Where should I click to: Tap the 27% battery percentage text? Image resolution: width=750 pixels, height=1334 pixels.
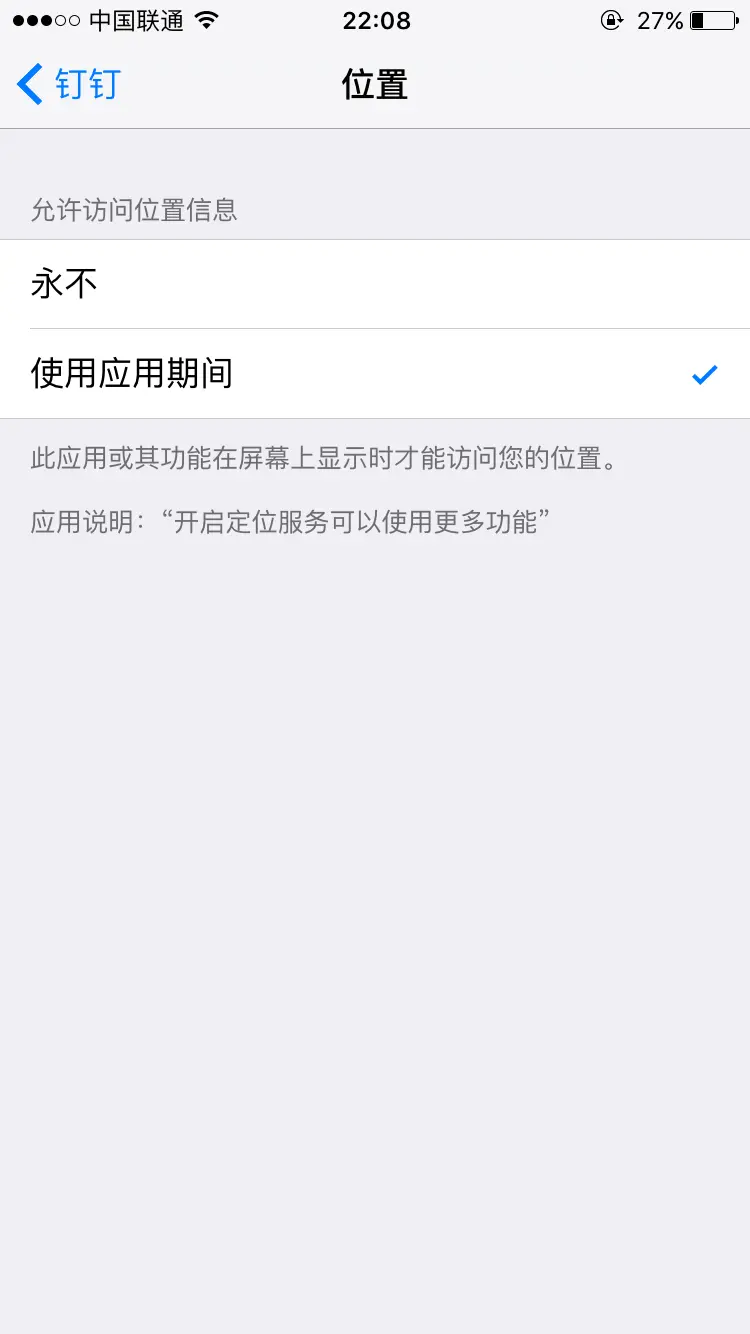[660, 20]
